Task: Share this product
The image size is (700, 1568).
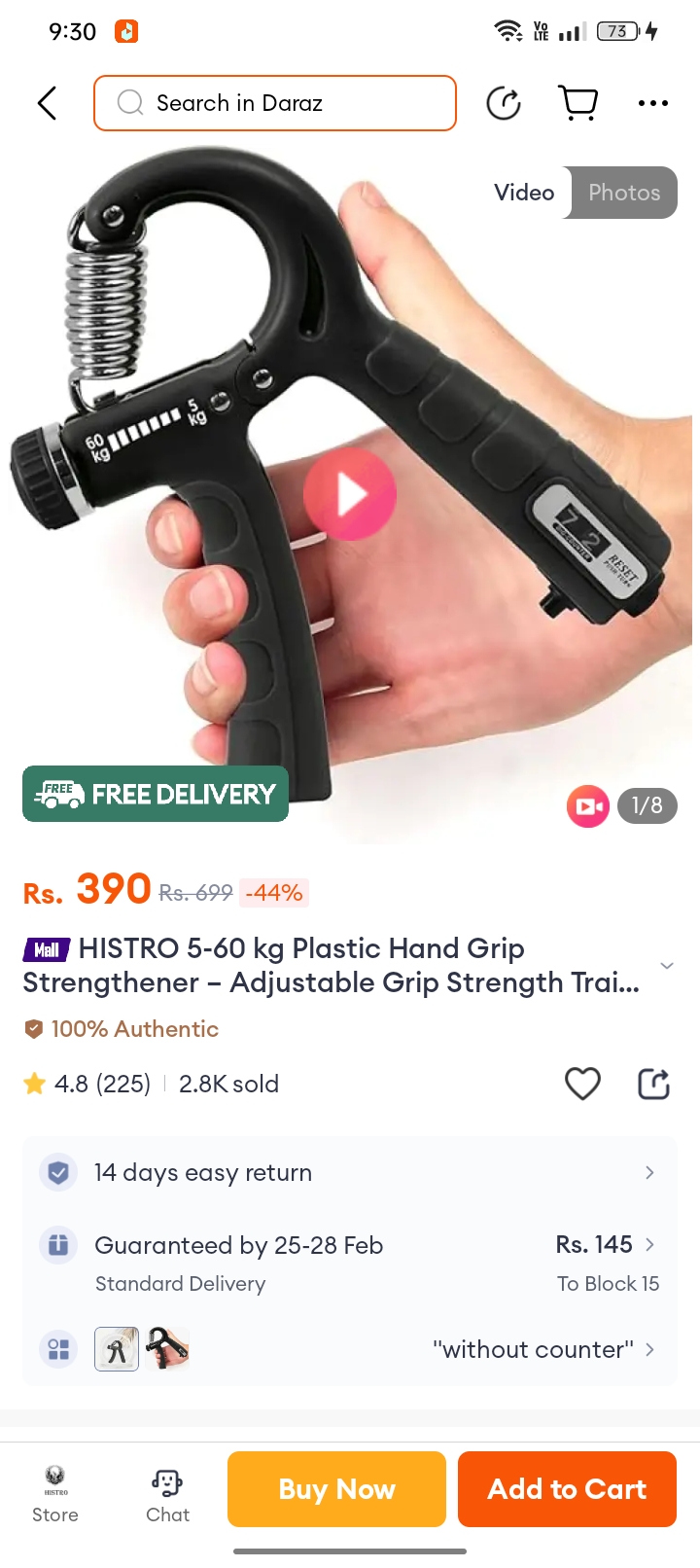Action: click(x=653, y=1084)
